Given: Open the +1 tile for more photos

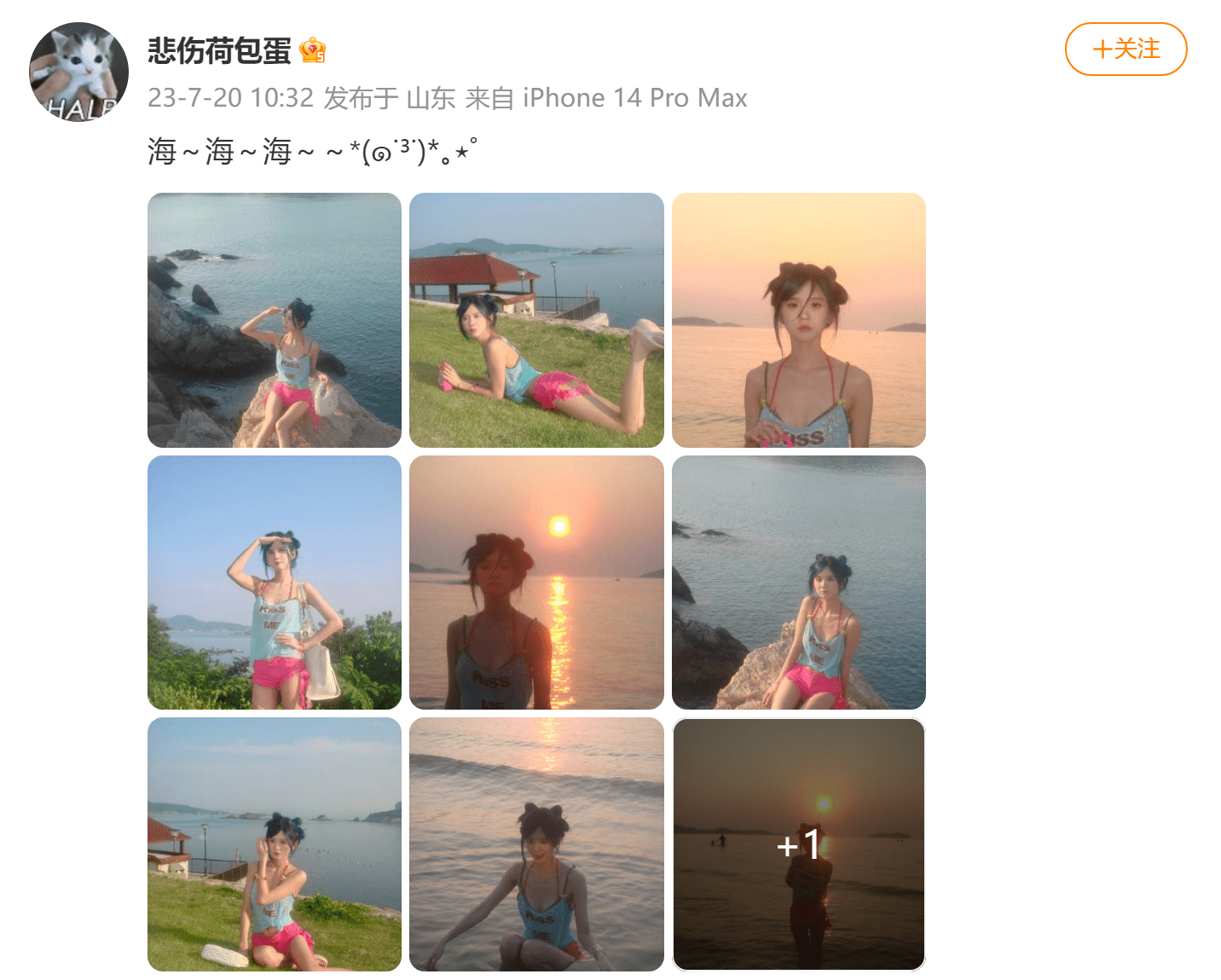Looking at the screenshot, I should [x=798, y=844].
